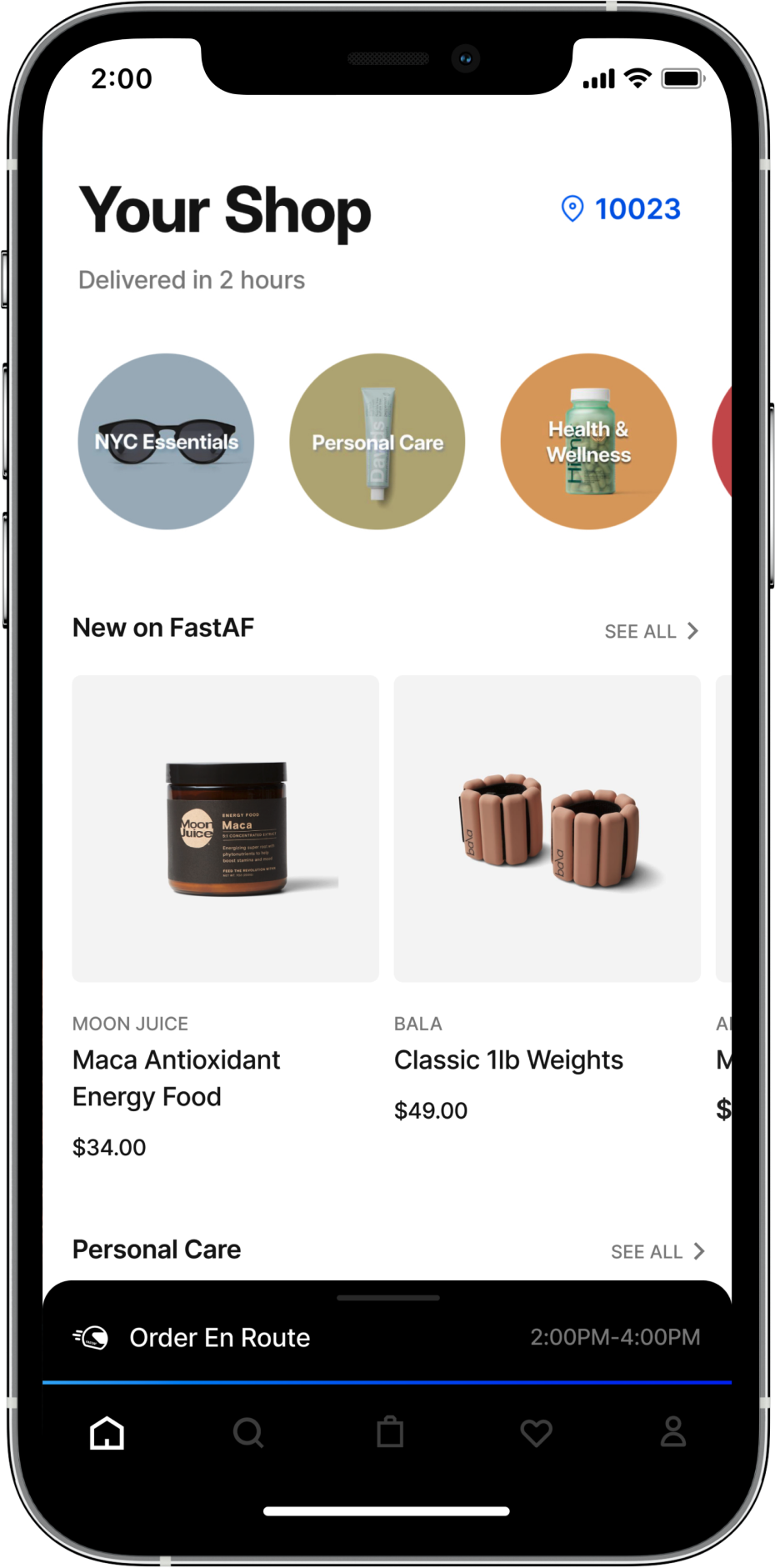This screenshot has height=1568, width=775.
Task: Open the favorites heart tab
Action: (x=536, y=1433)
